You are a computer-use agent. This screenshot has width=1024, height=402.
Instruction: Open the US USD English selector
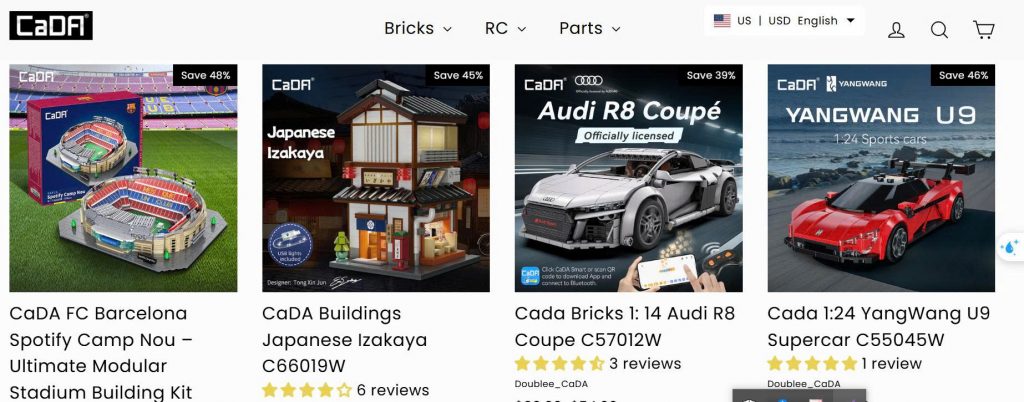[x=784, y=21]
